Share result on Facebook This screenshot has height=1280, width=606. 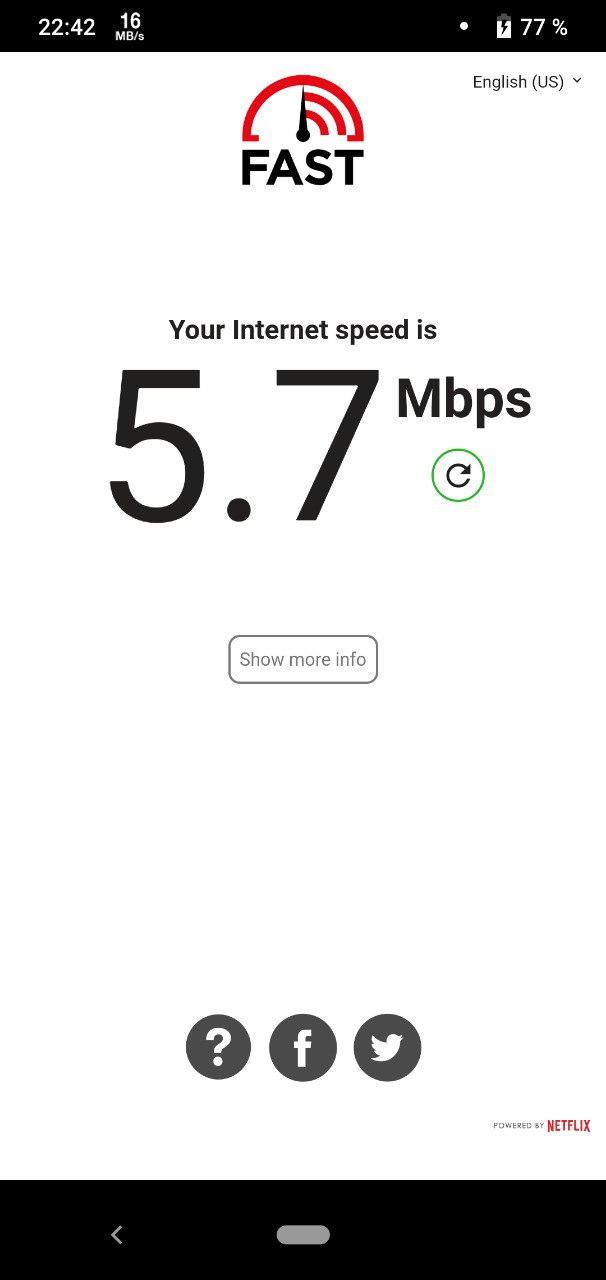tap(303, 1047)
